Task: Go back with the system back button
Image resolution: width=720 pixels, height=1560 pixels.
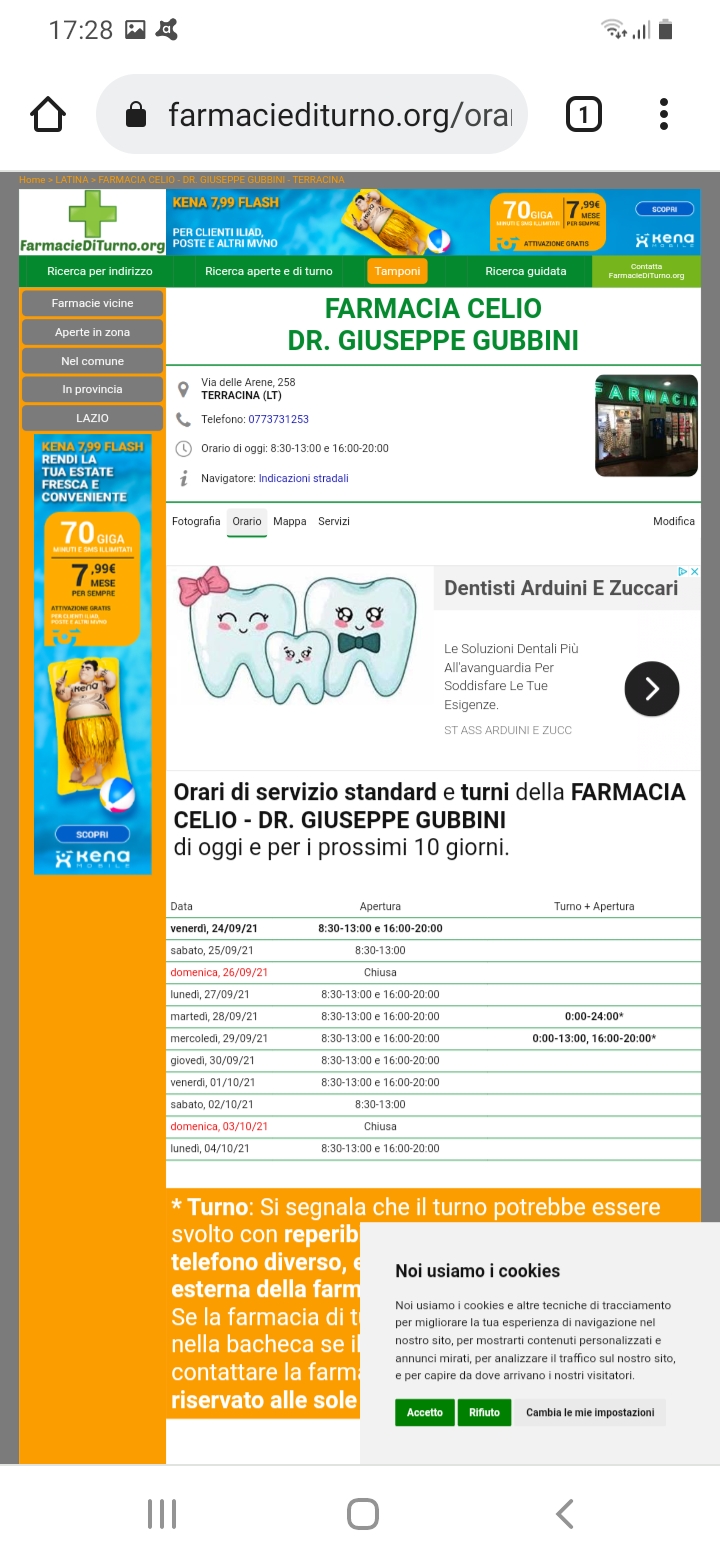Action: (x=564, y=1513)
